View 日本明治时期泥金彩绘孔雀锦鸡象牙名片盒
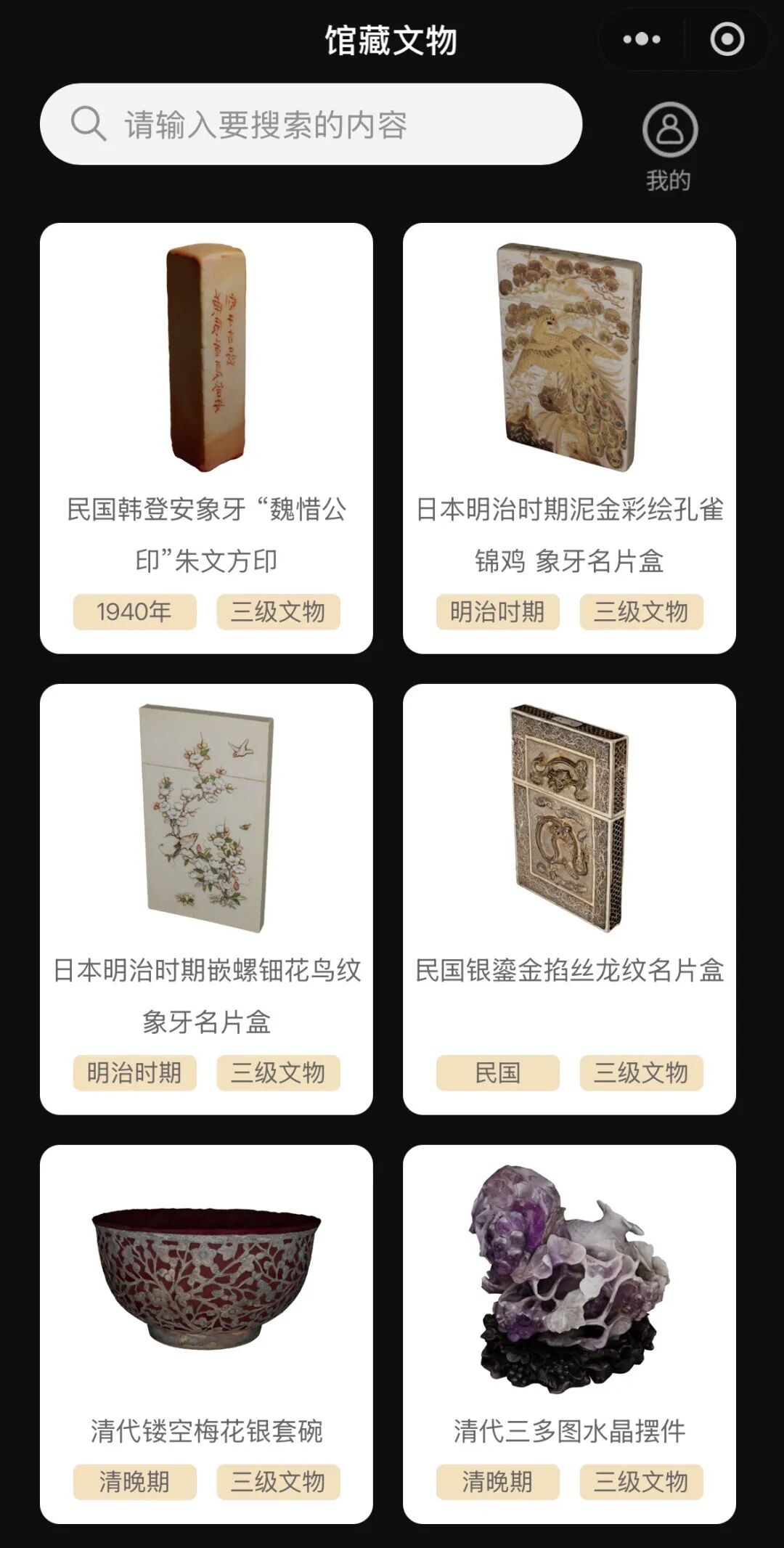 coord(569,438)
